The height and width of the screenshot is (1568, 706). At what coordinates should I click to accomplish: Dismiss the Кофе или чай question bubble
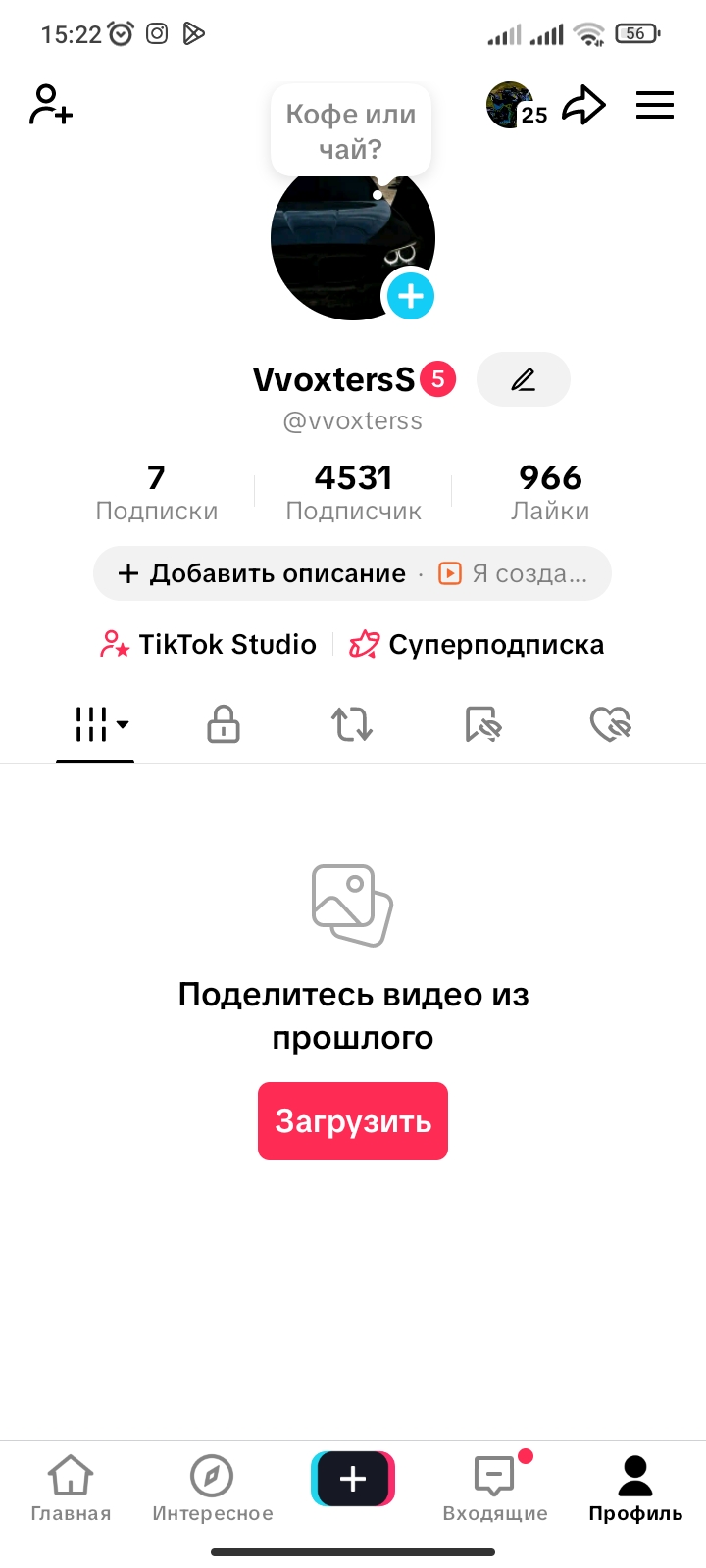pos(350,130)
